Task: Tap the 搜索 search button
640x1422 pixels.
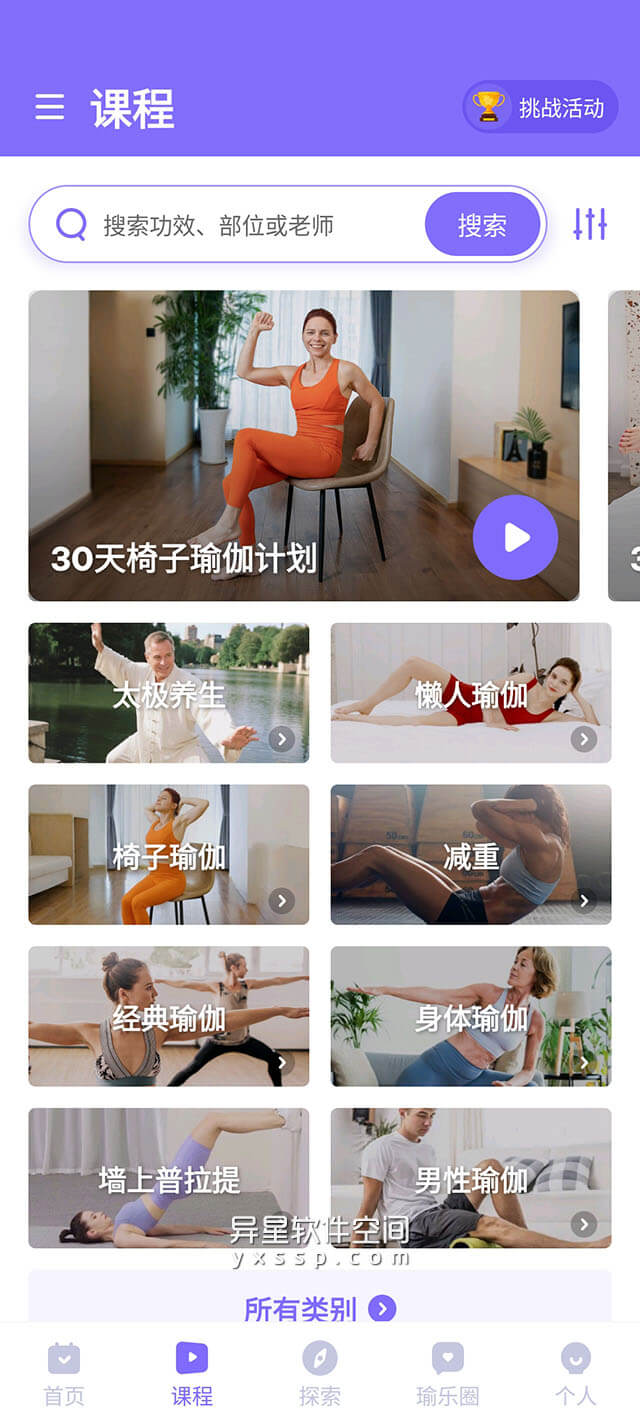Action: [482, 225]
